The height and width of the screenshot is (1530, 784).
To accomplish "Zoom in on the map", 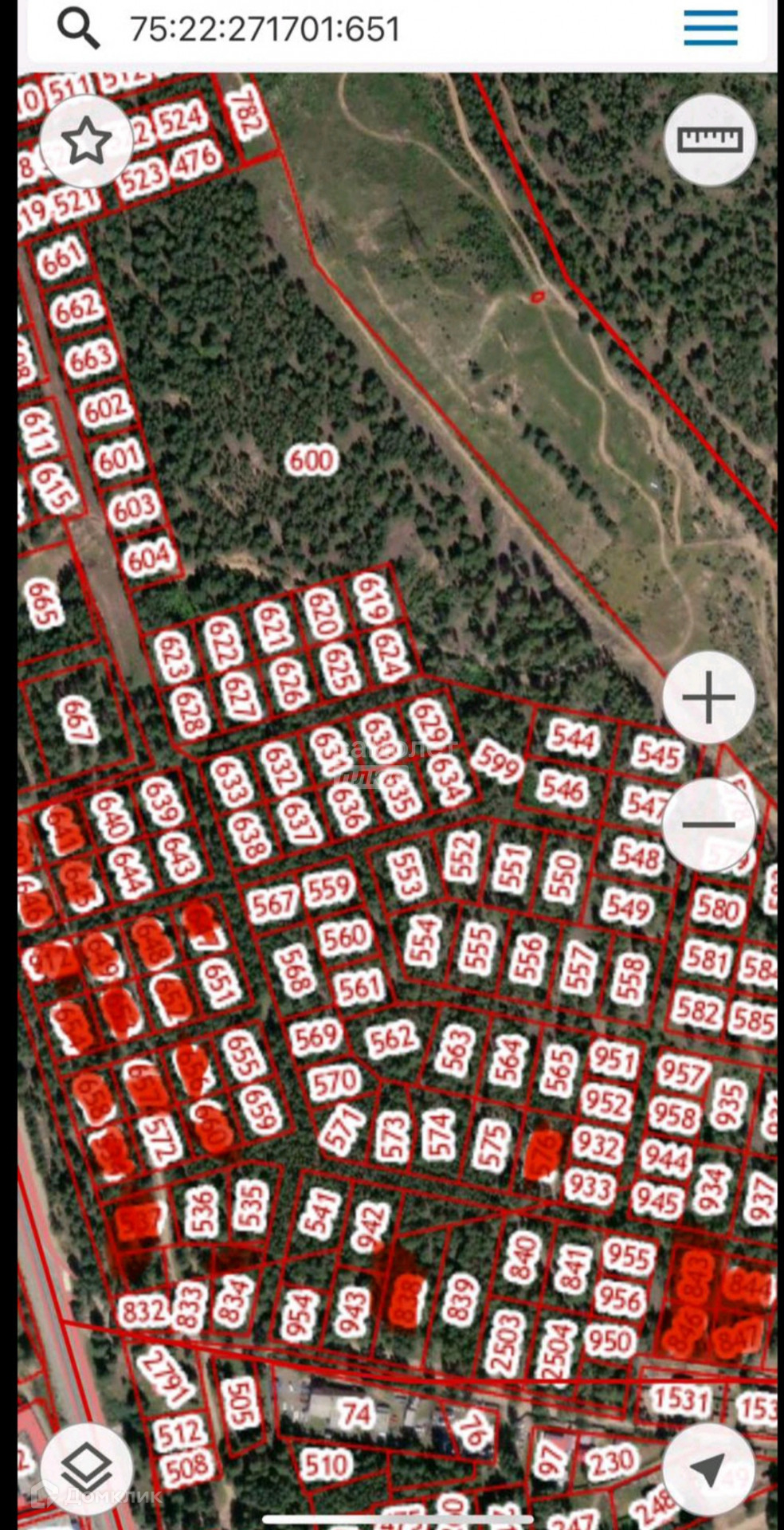I will [708, 697].
